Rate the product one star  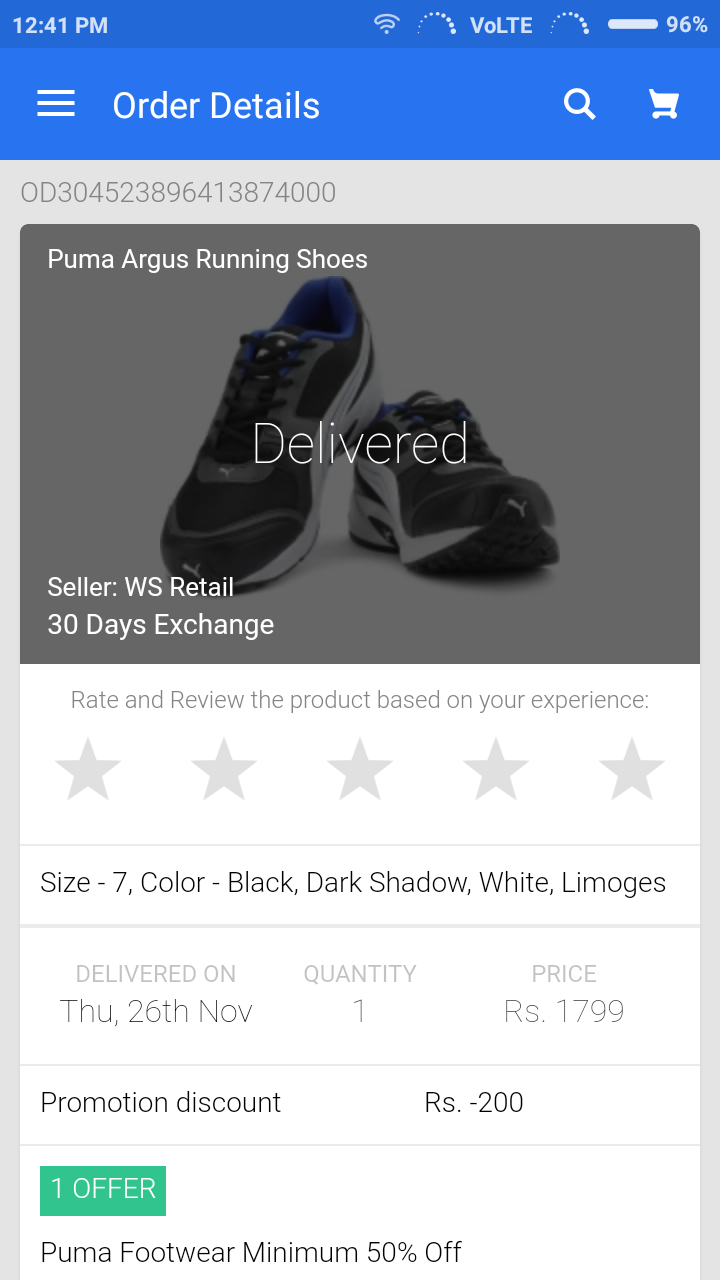tap(88, 769)
